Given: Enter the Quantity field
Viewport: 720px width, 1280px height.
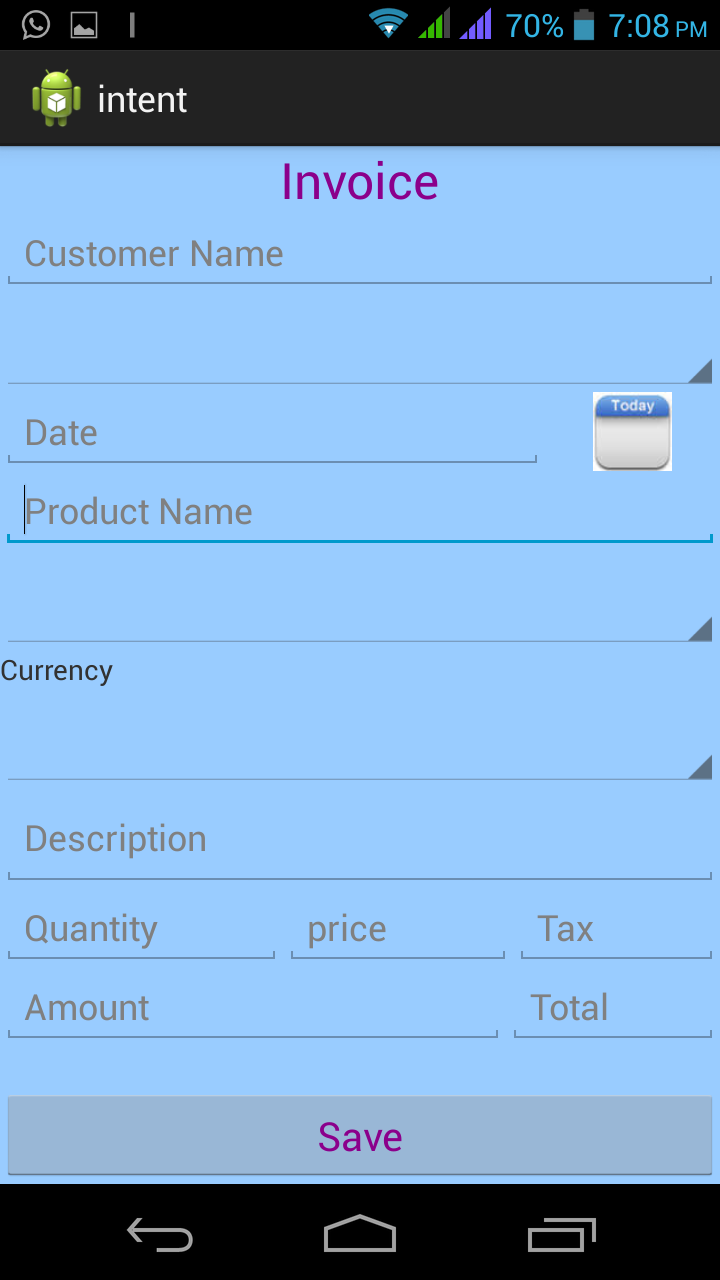Looking at the screenshot, I should [141, 929].
